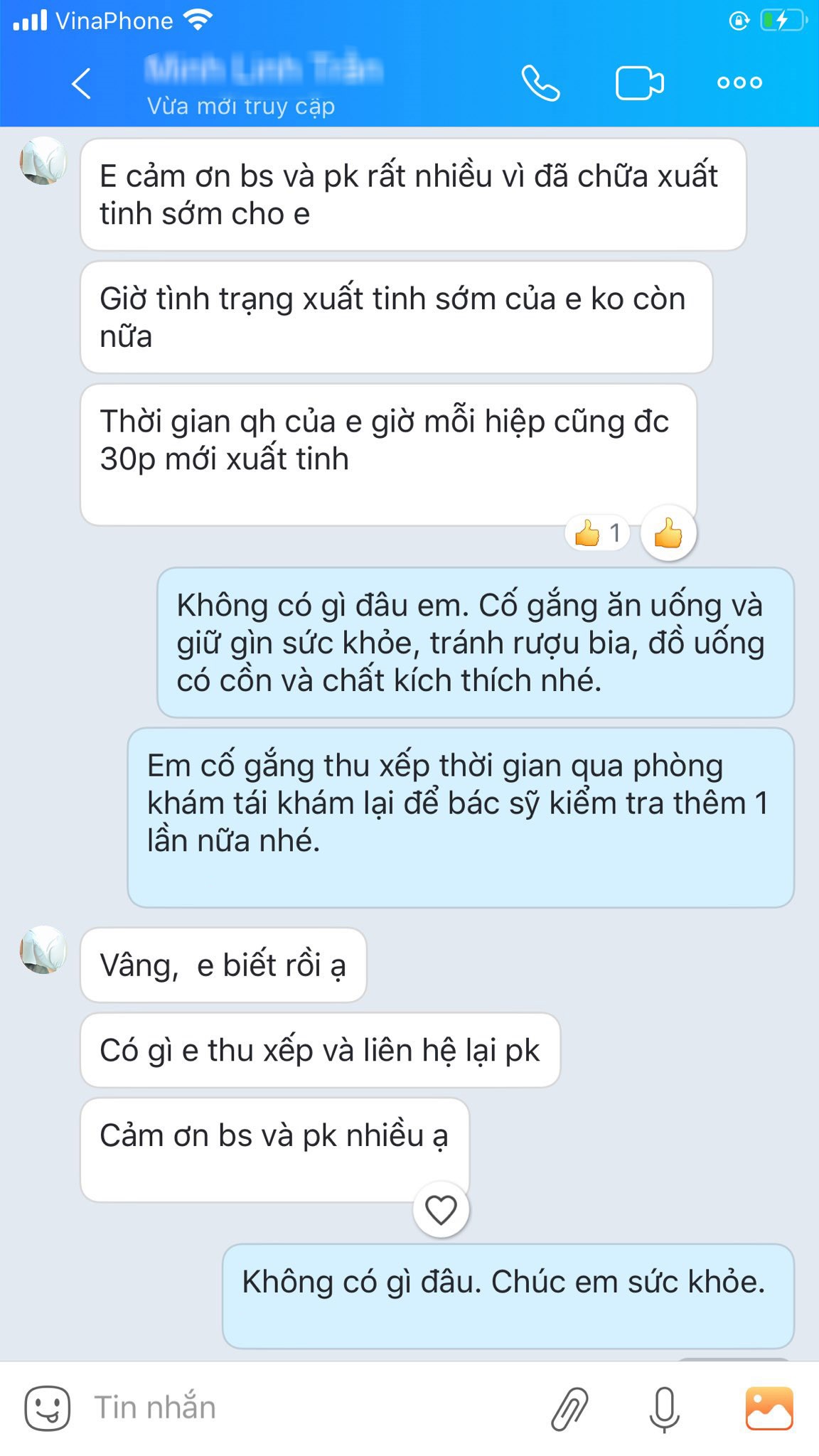Record a voice message with the microphone
The image size is (819, 1456).
click(664, 1408)
